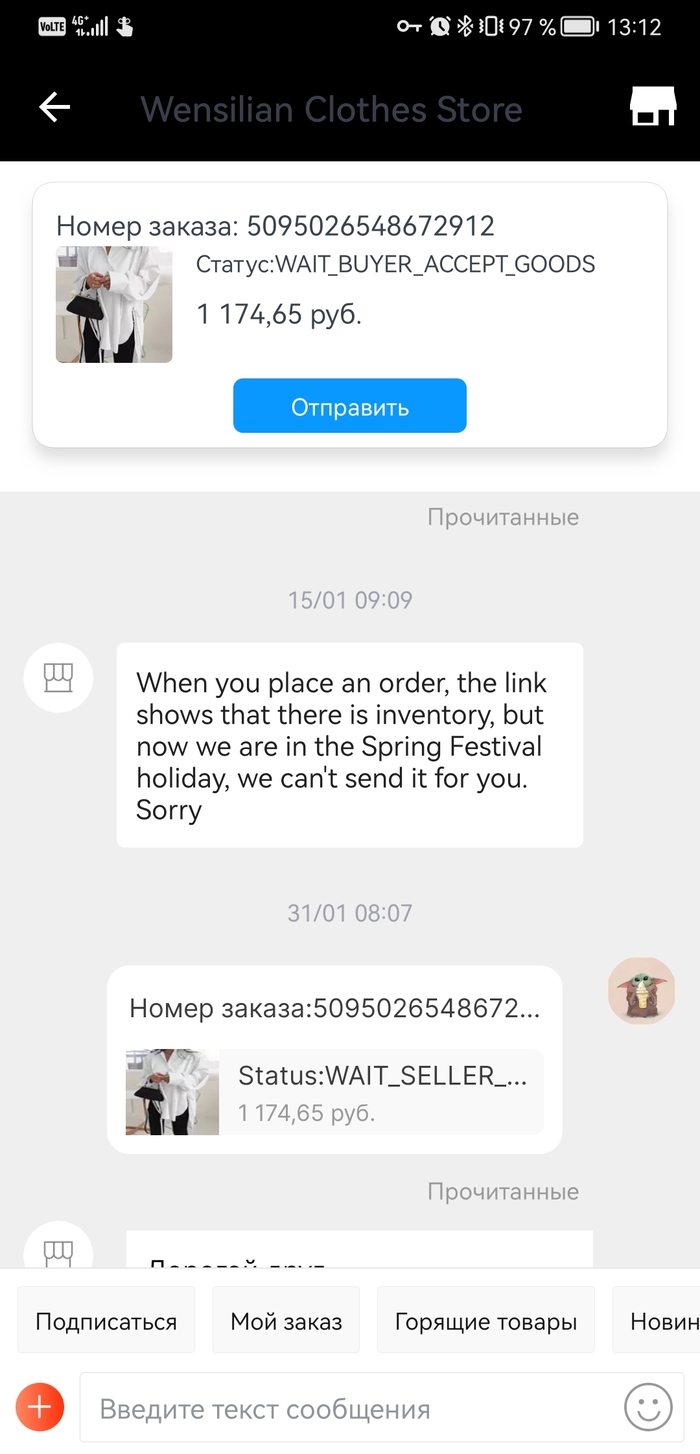Open the order card sent on 31/01
This screenshot has width=700, height=1454.
[334, 1059]
